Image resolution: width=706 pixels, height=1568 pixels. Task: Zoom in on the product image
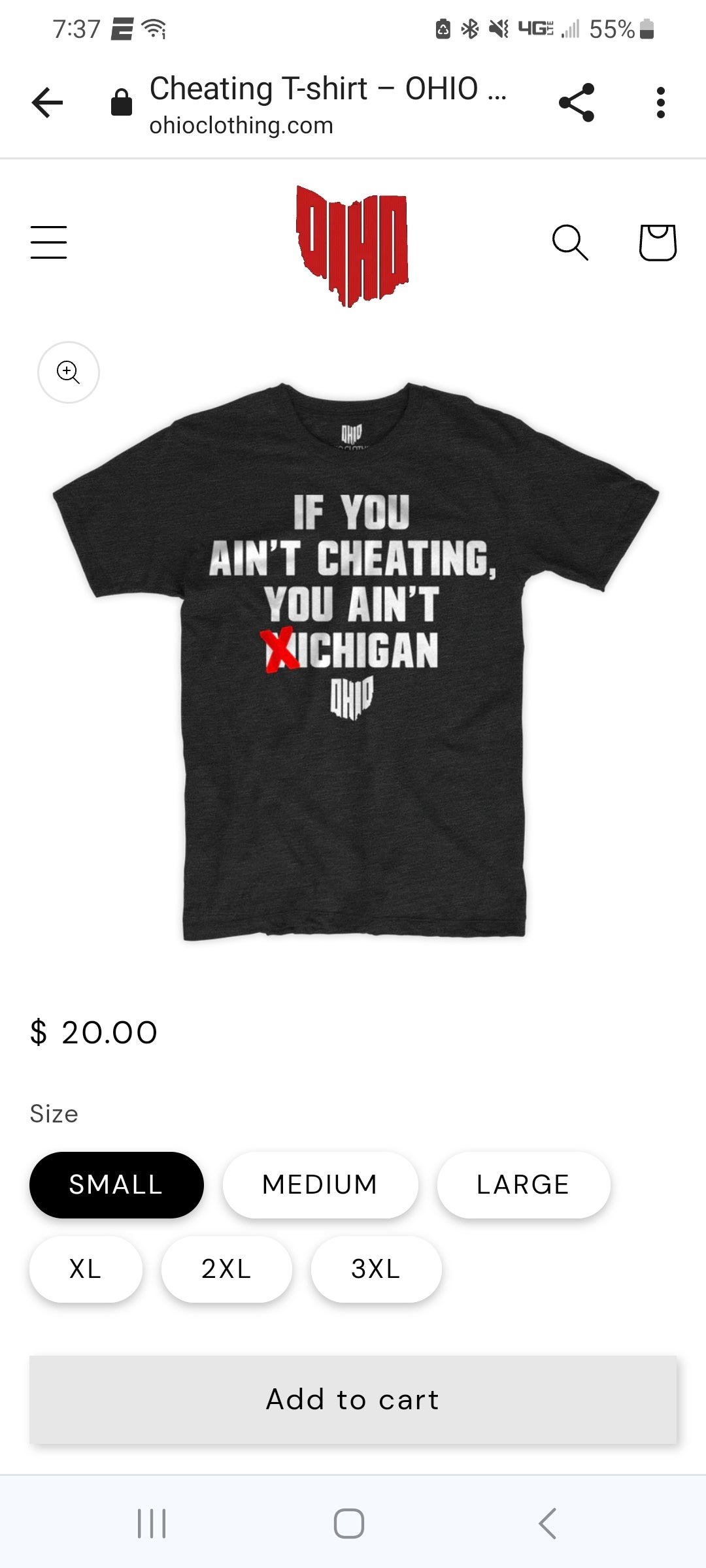point(69,372)
